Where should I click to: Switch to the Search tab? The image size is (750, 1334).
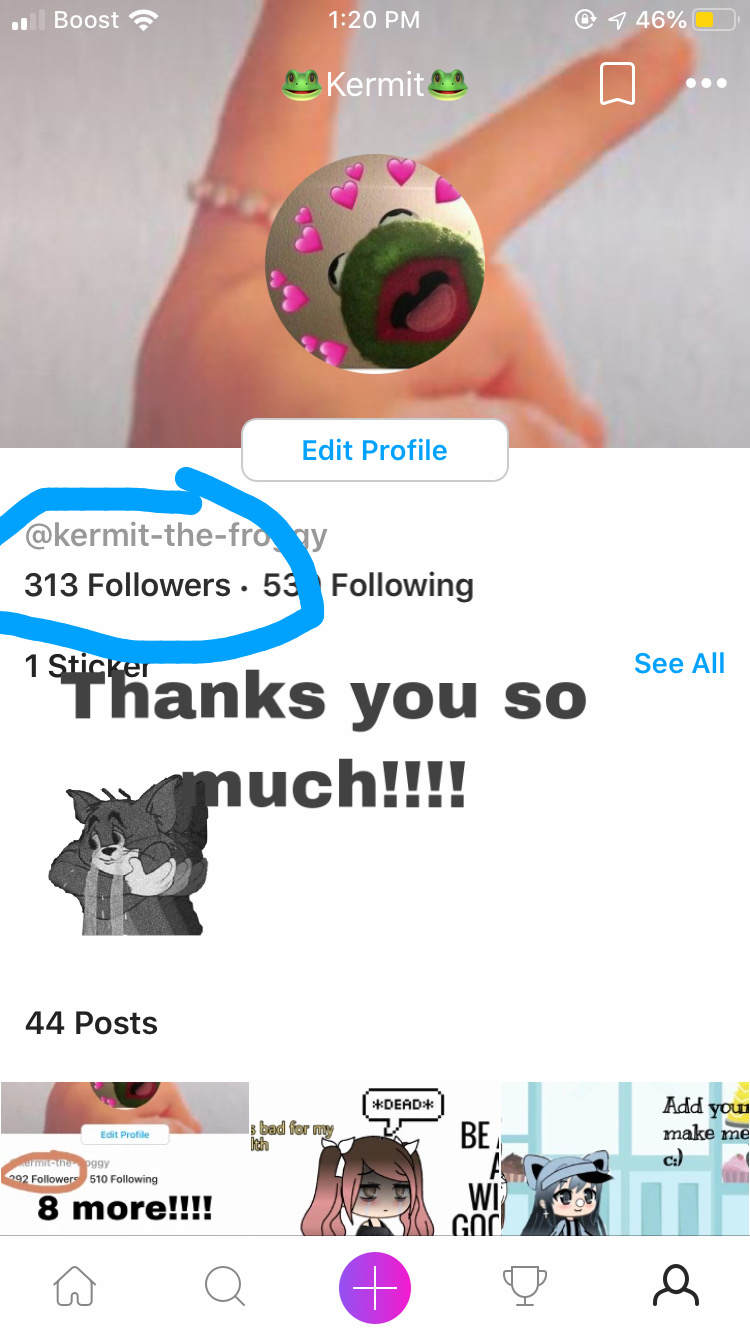(x=225, y=1286)
